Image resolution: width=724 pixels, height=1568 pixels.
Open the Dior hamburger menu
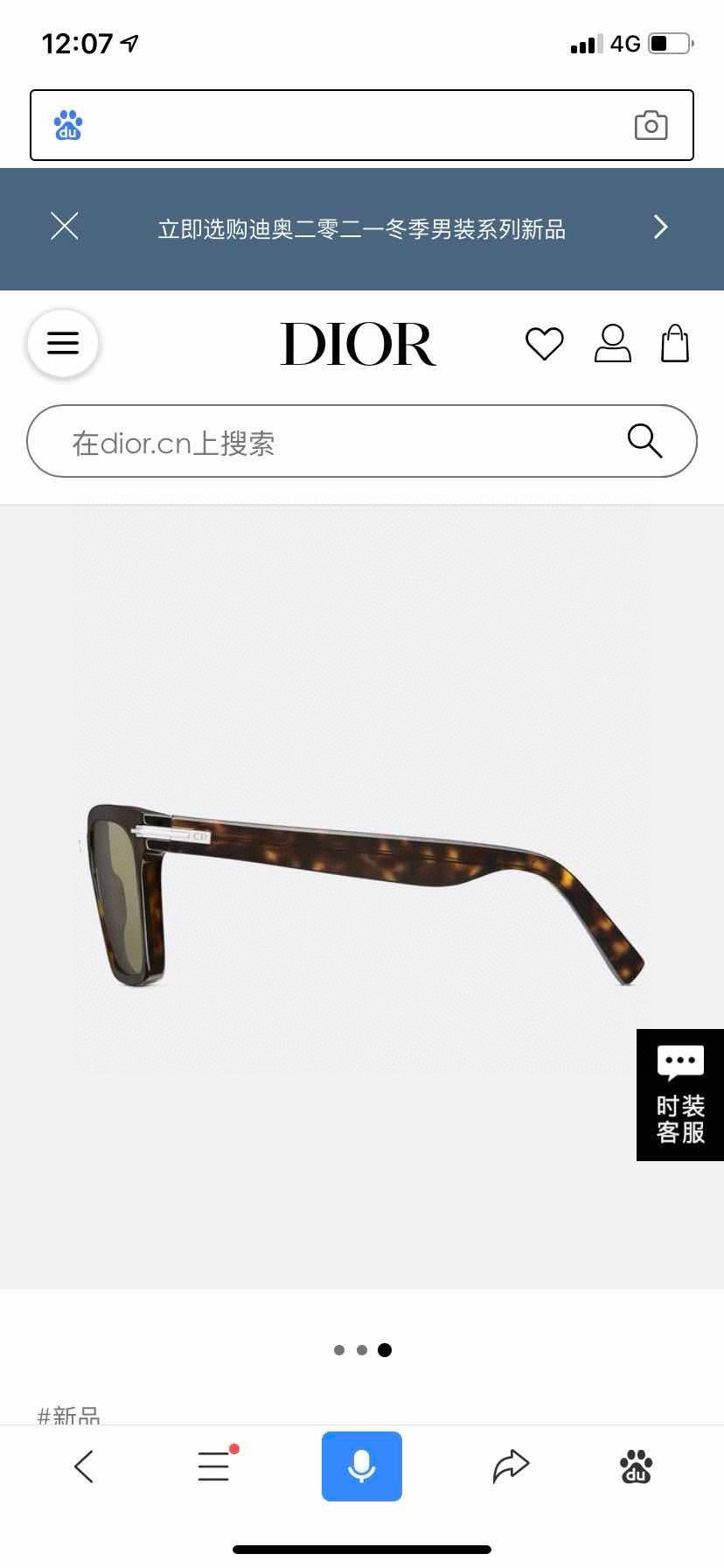coord(63,343)
